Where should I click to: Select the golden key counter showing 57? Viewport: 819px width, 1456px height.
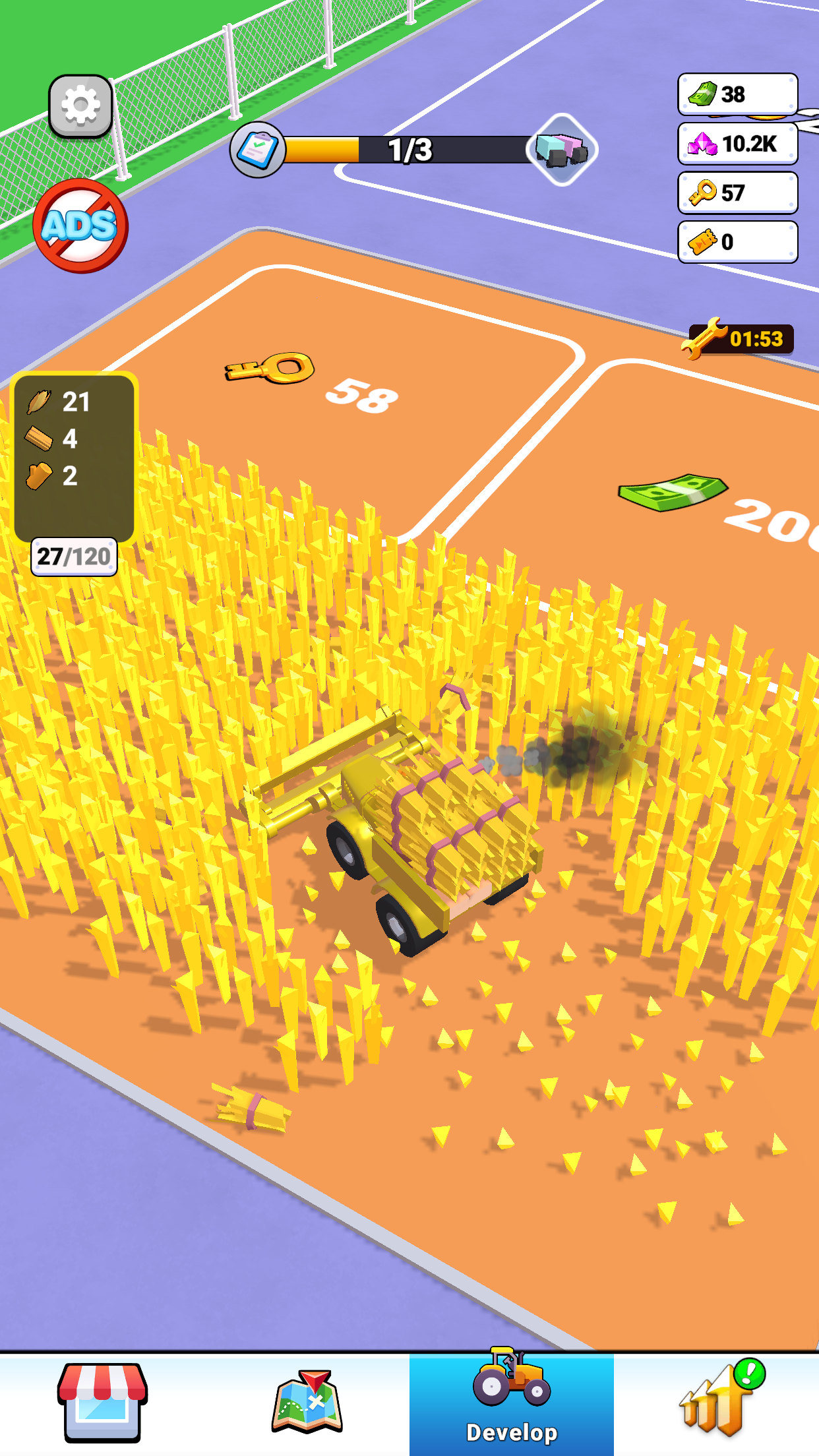click(x=737, y=193)
